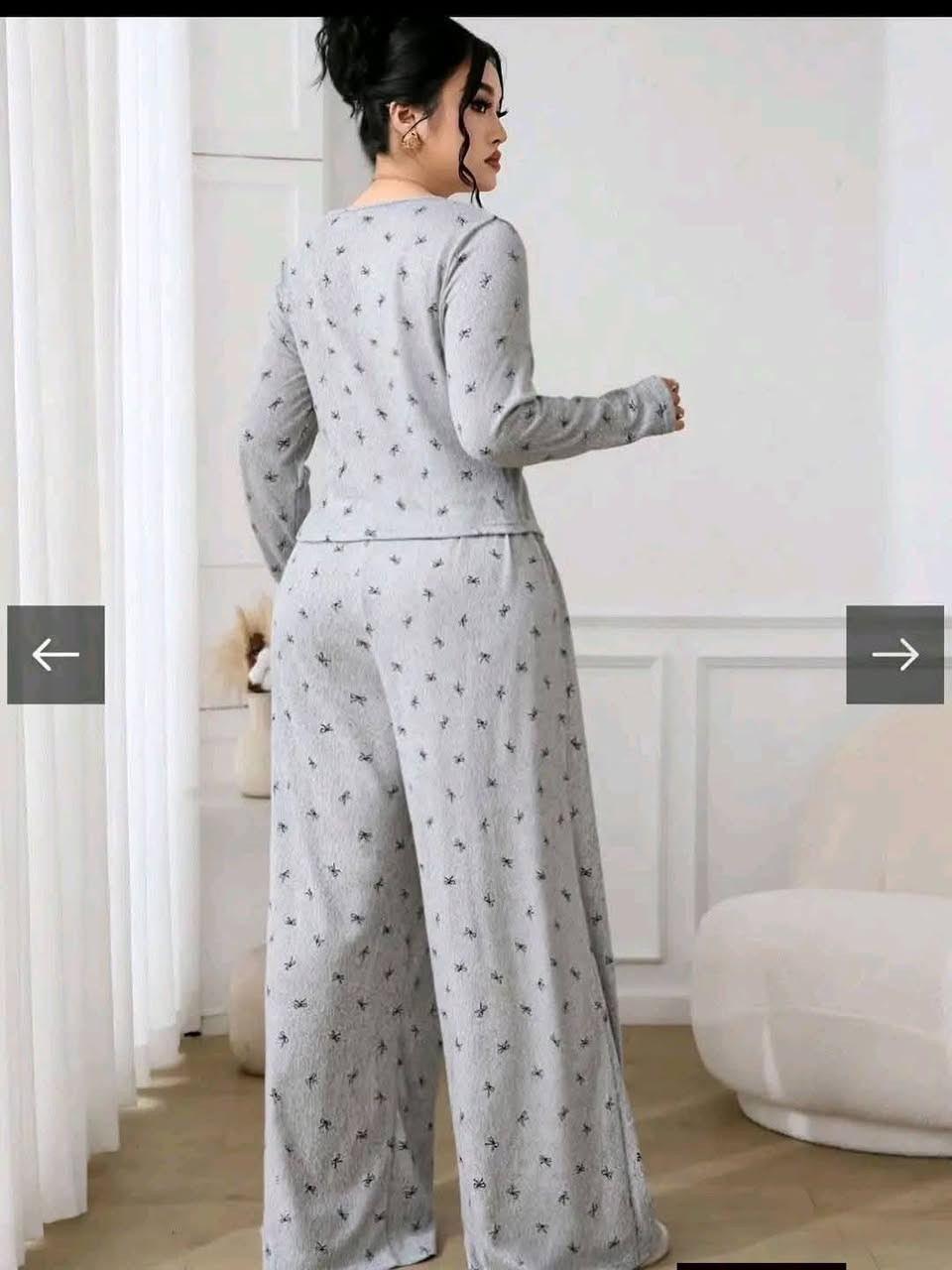
Task: Show the next product image
Action: [894, 655]
